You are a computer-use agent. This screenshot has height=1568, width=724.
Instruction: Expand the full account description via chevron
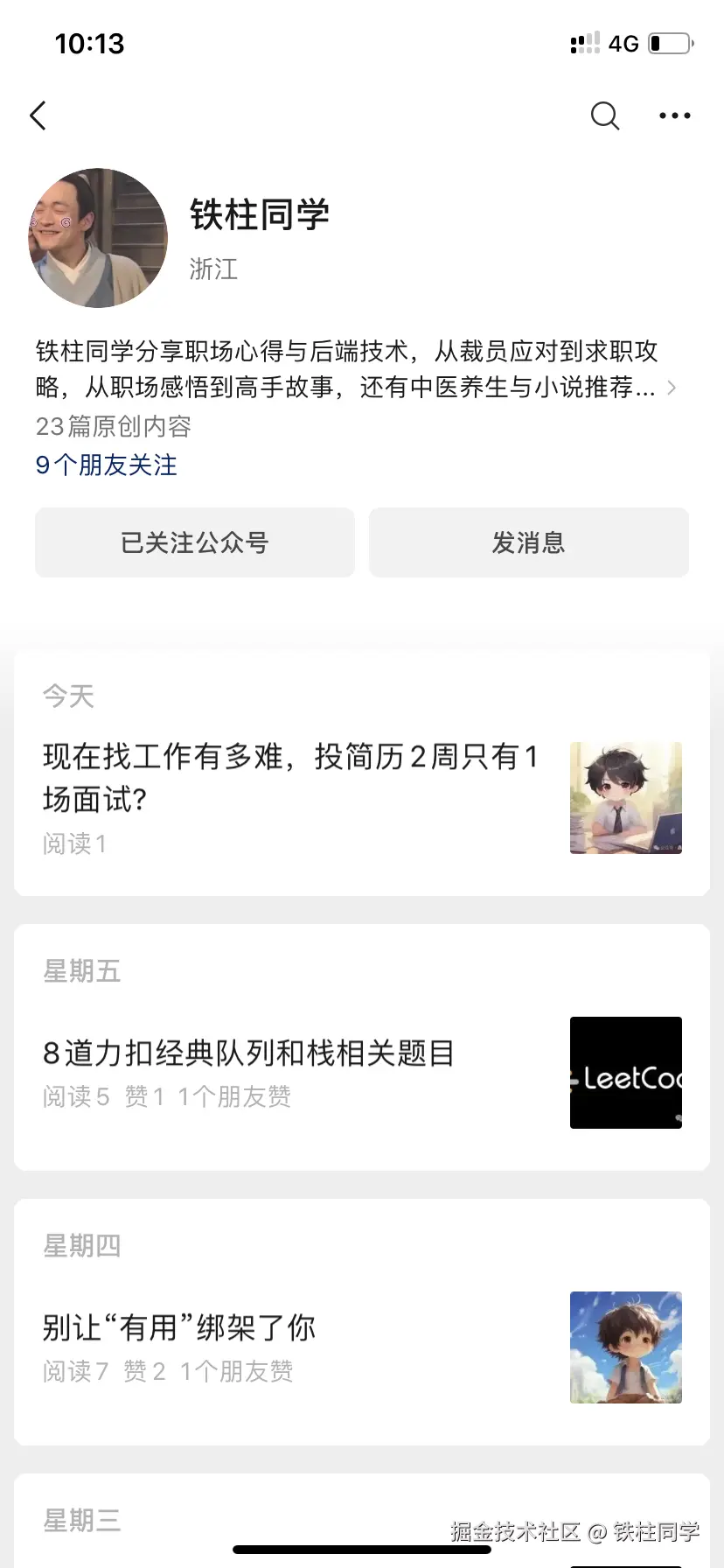coord(673,387)
